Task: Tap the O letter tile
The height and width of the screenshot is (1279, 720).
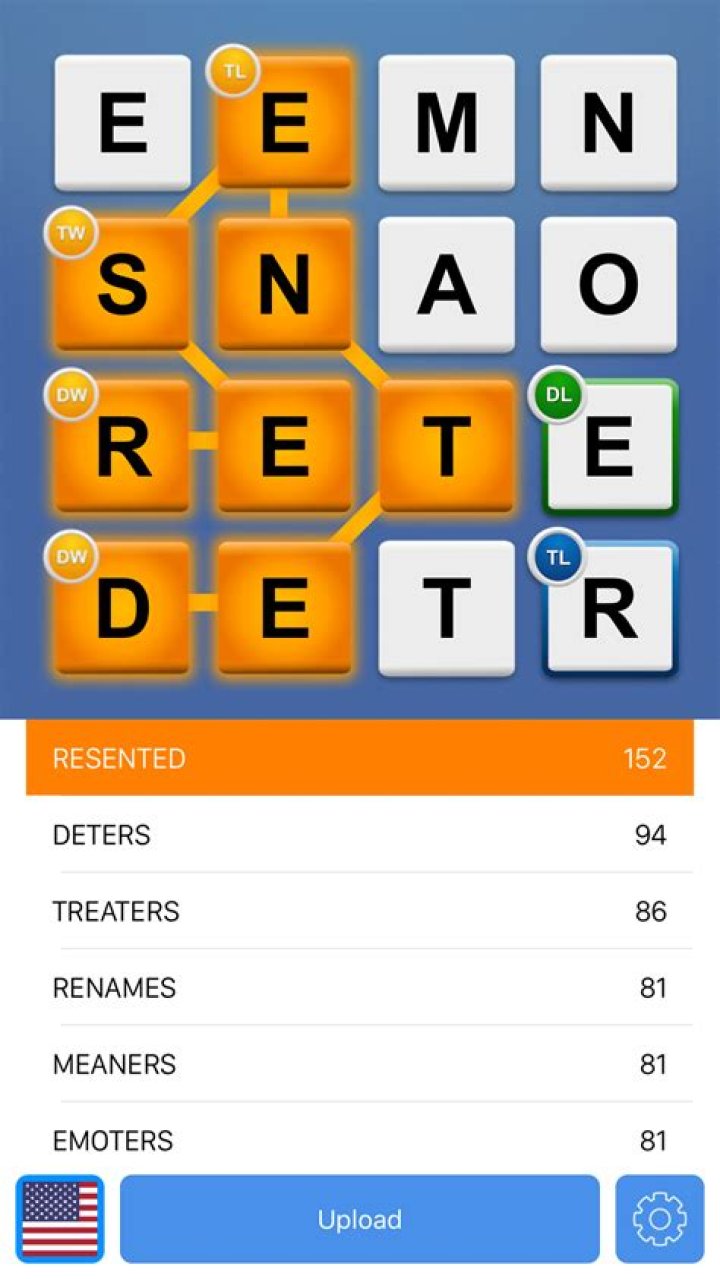Action: tap(609, 285)
